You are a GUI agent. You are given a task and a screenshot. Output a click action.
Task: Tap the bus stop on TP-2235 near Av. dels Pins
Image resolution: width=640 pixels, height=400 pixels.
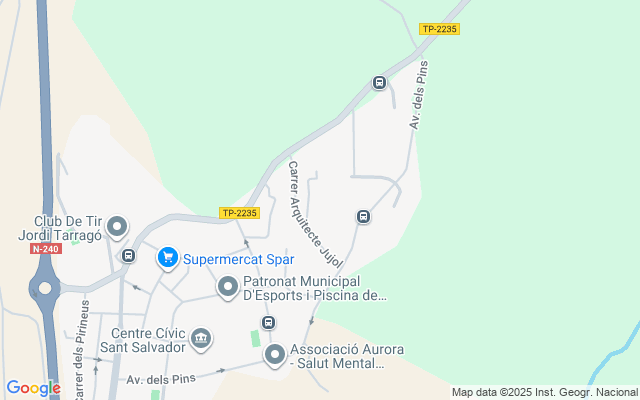[379, 83]
